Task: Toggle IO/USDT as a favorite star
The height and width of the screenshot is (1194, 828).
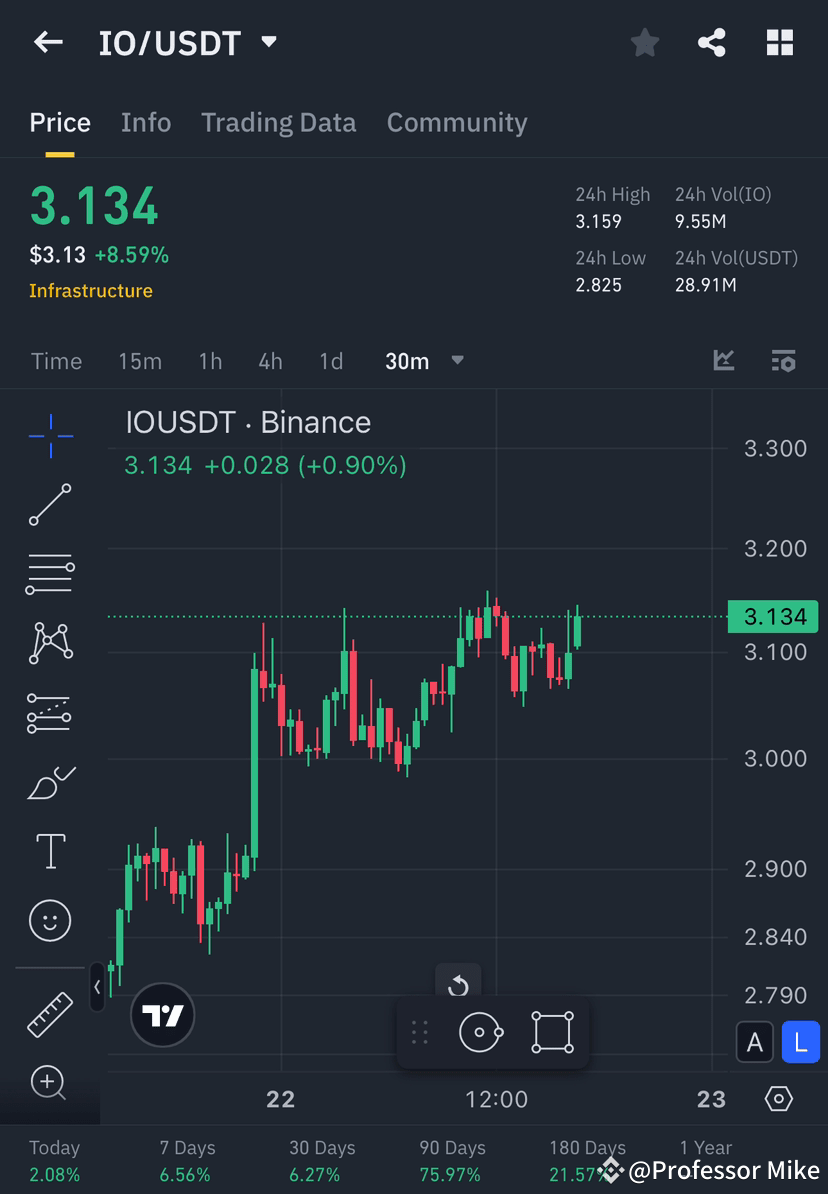Action: tap(644, 43)
